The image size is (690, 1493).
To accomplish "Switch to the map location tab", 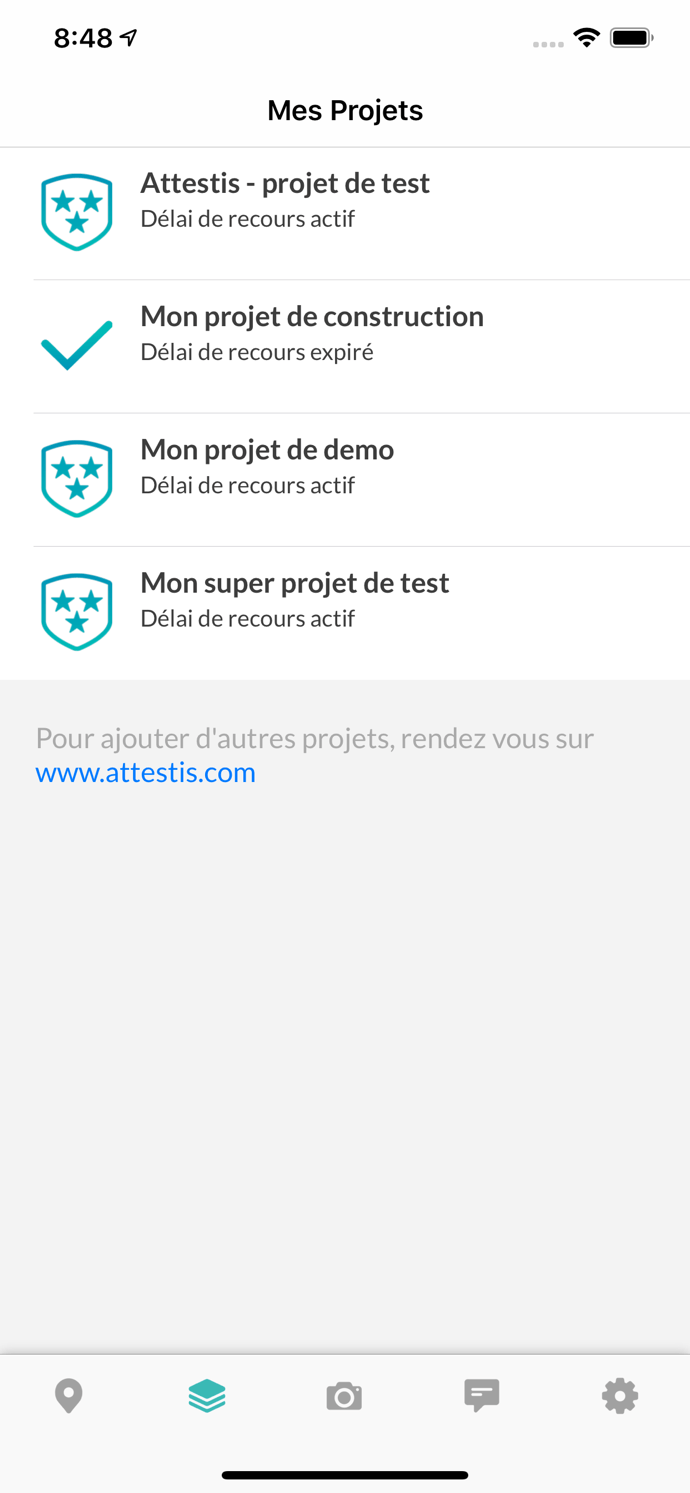I will [x=69, y=1395].
